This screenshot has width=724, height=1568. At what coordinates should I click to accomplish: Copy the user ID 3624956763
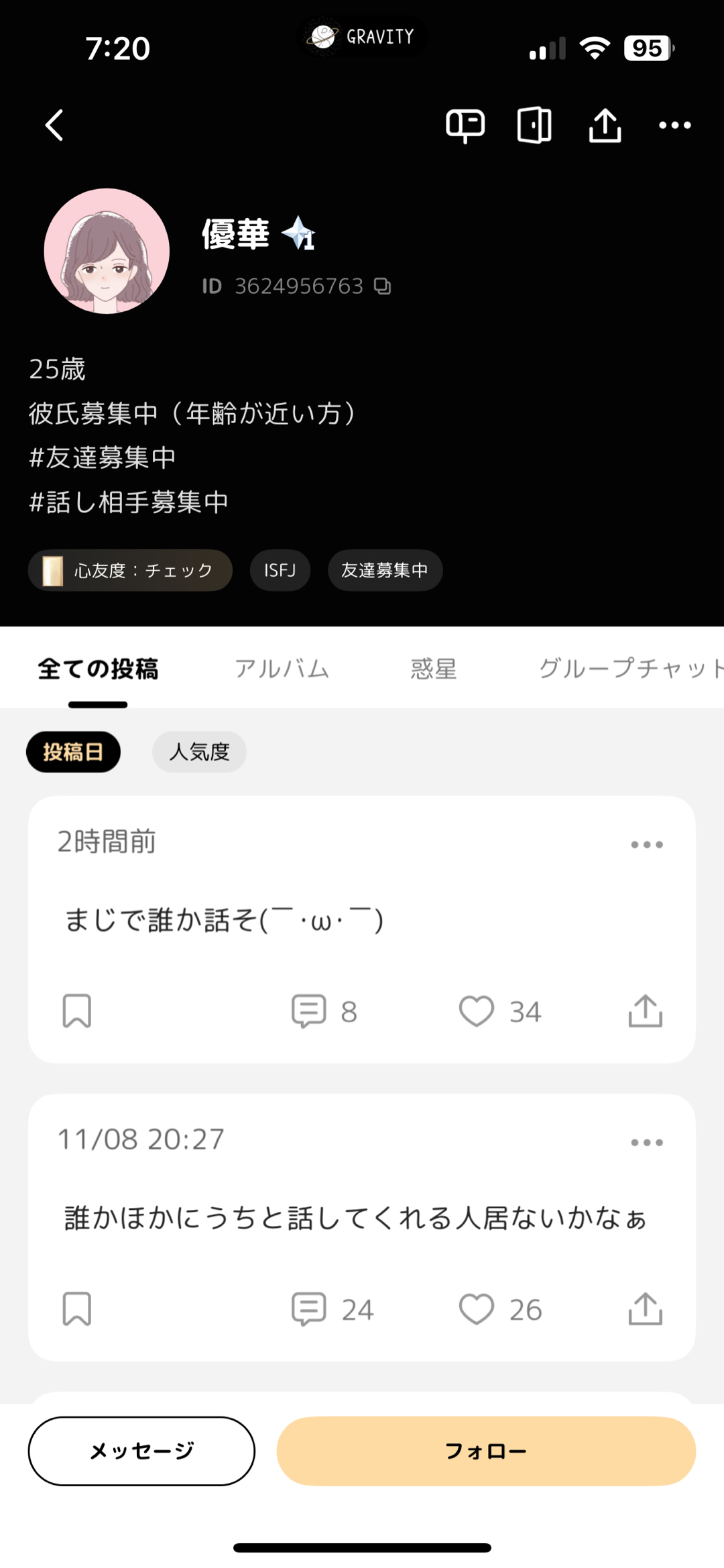coord(383,286)
